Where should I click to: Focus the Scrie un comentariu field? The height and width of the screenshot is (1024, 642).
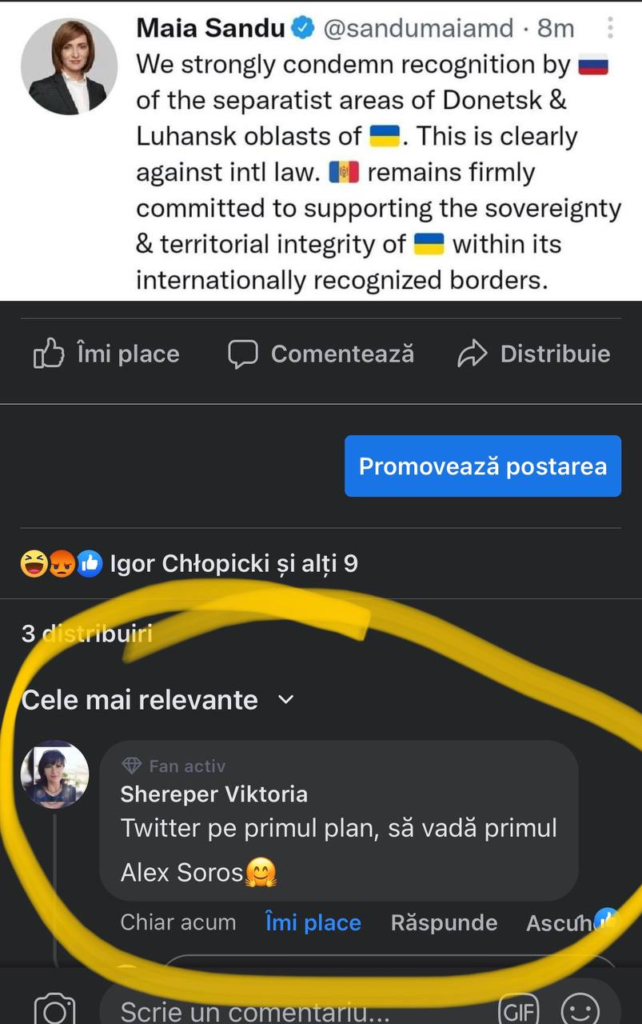click(290, 1012)
